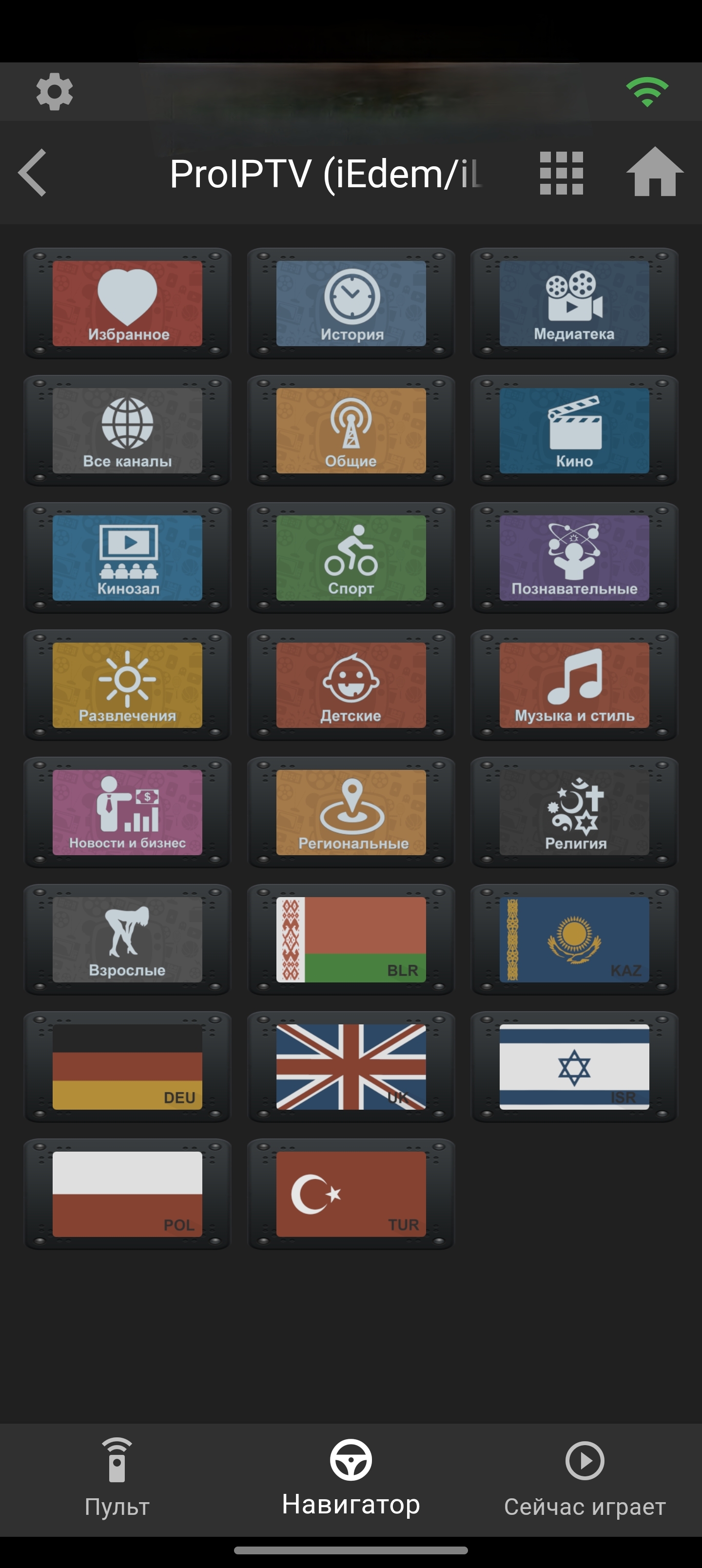Switch to the grid view icon
Image resolution: width=702 pixels, height=1568 pixels.
[561, 174]
